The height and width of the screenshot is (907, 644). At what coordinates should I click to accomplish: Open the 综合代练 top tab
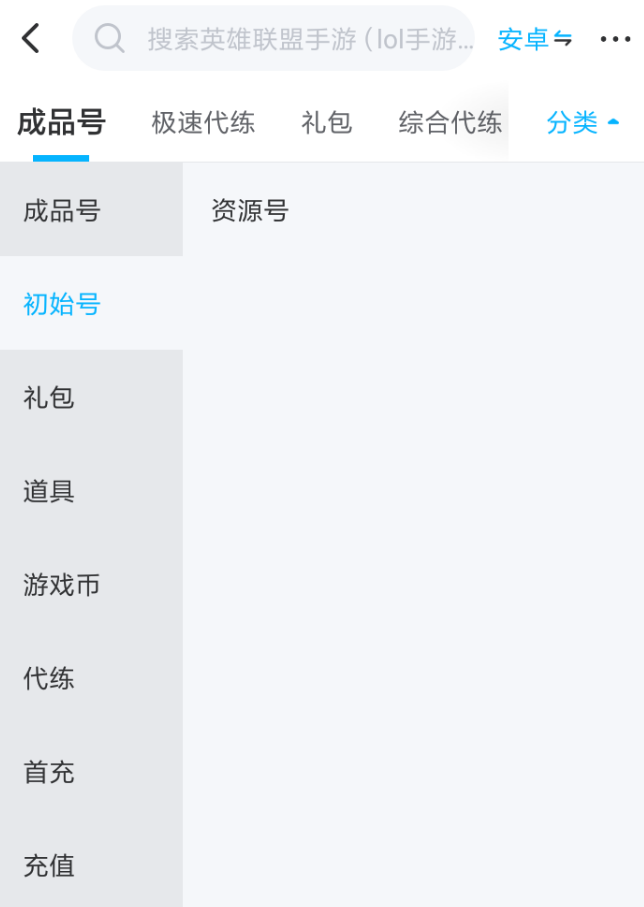coord(450,123)
